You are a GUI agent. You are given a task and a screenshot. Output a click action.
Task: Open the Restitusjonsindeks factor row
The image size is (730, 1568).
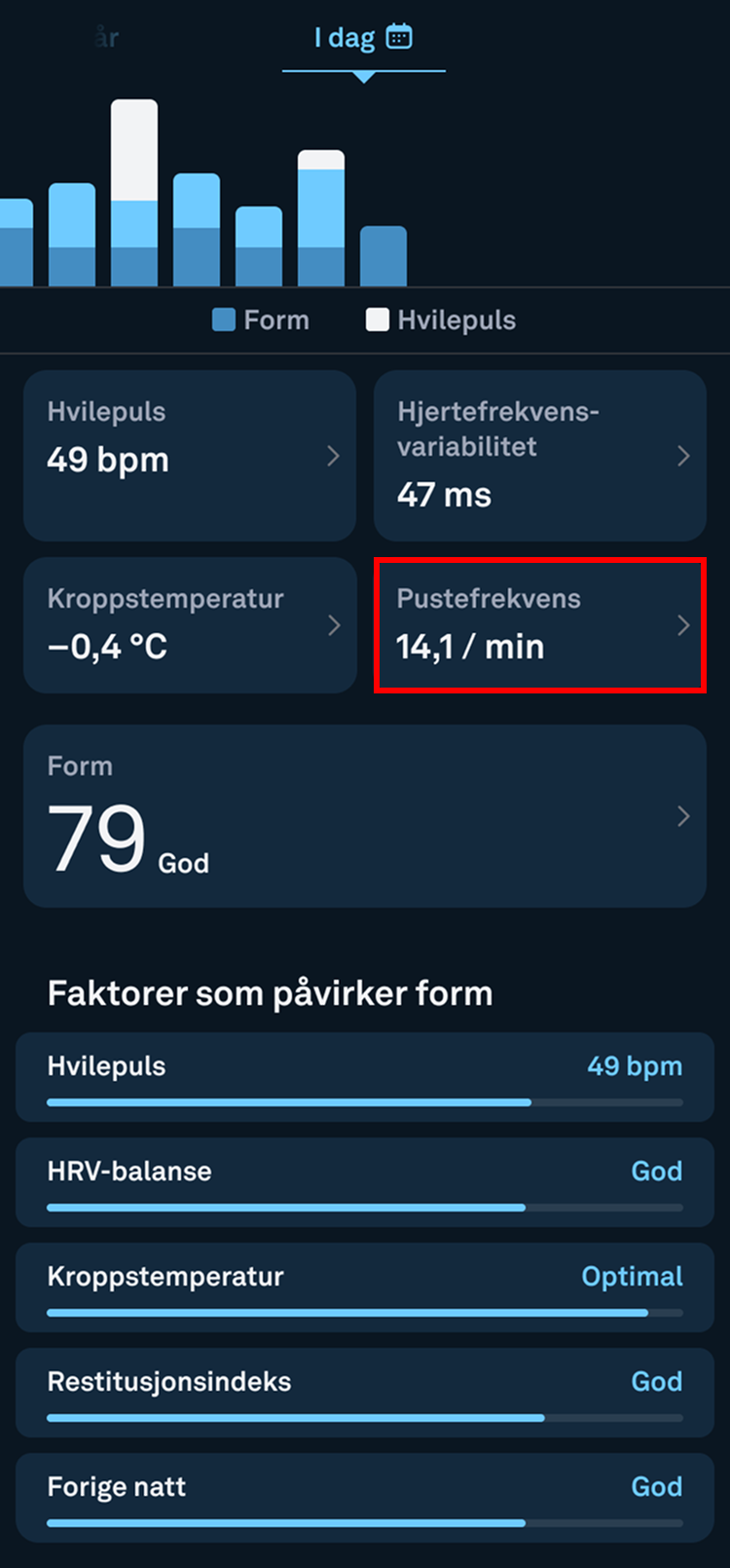pyautogui.click(x=365, y=1393)
